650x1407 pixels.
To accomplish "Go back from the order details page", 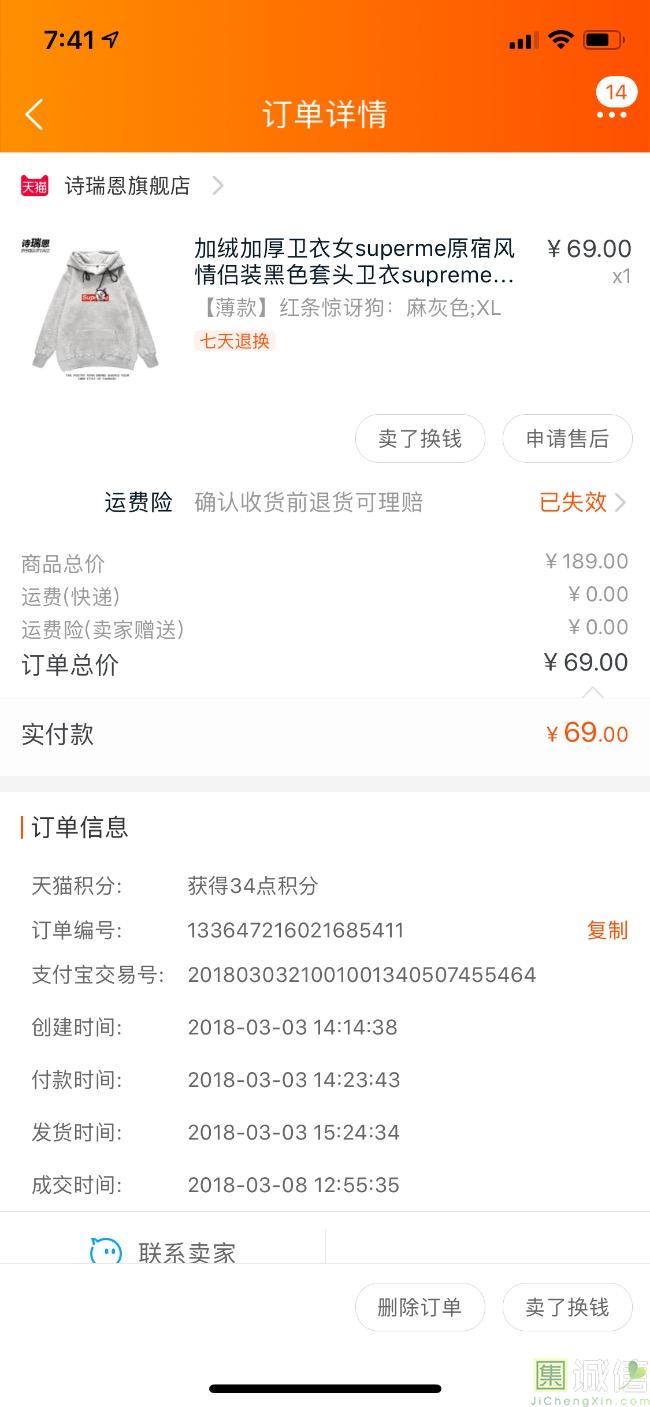I will (34, 114).
